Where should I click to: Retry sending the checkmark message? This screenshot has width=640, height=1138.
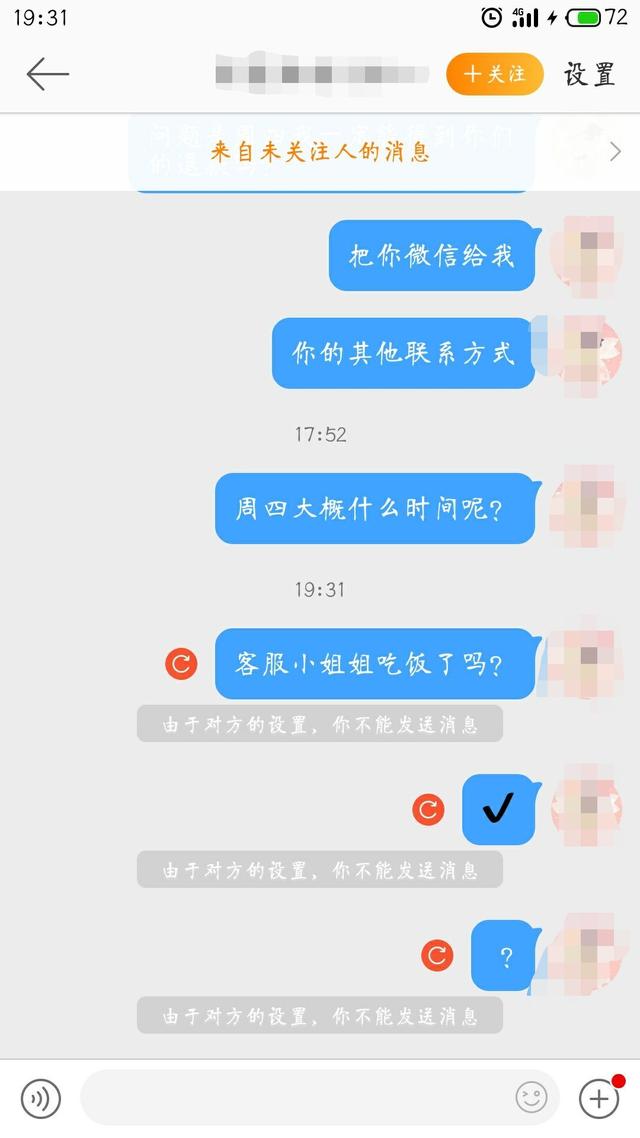point(428,809)
